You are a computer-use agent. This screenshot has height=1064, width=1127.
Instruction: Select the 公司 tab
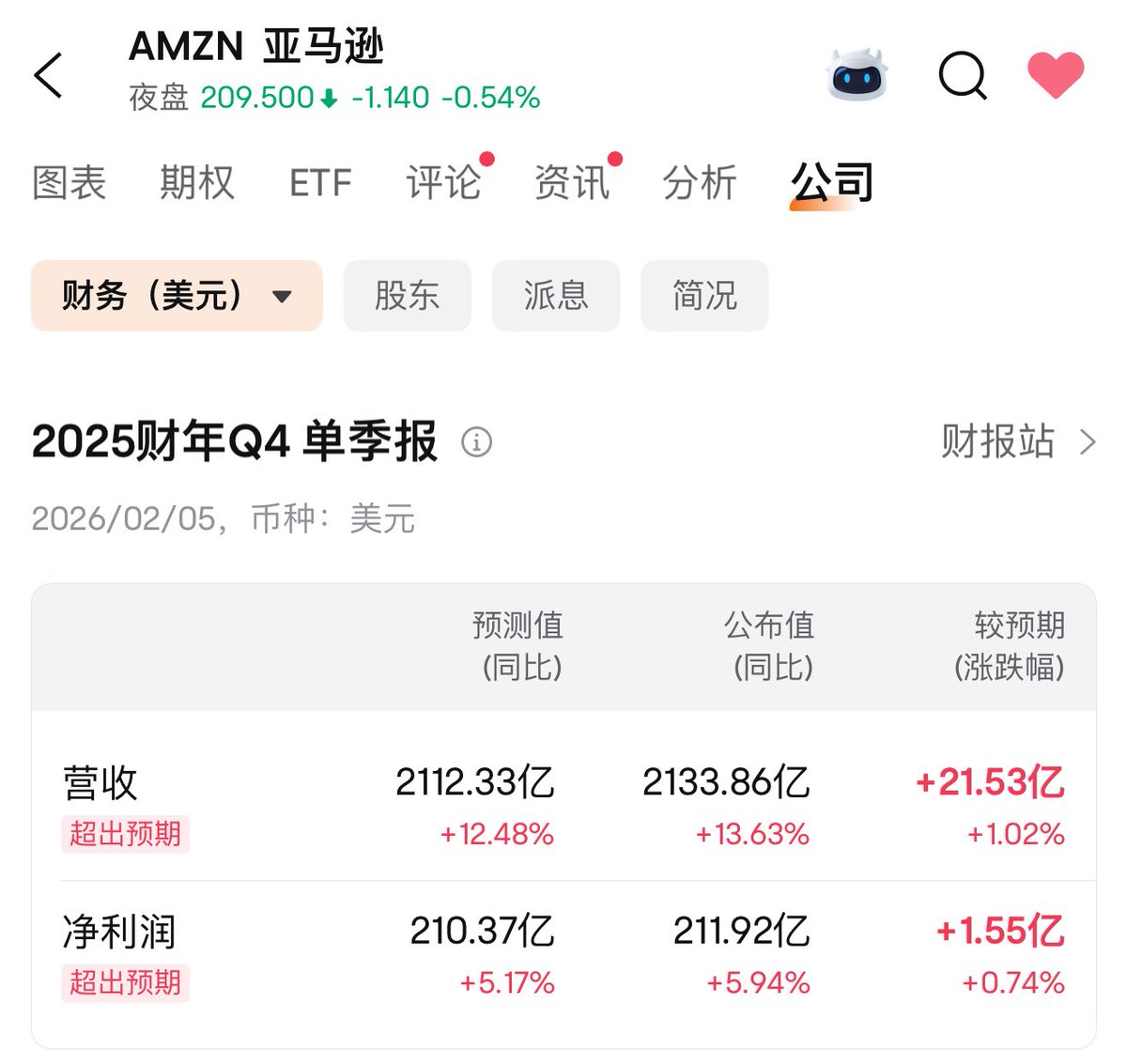[x=832, y=182]
